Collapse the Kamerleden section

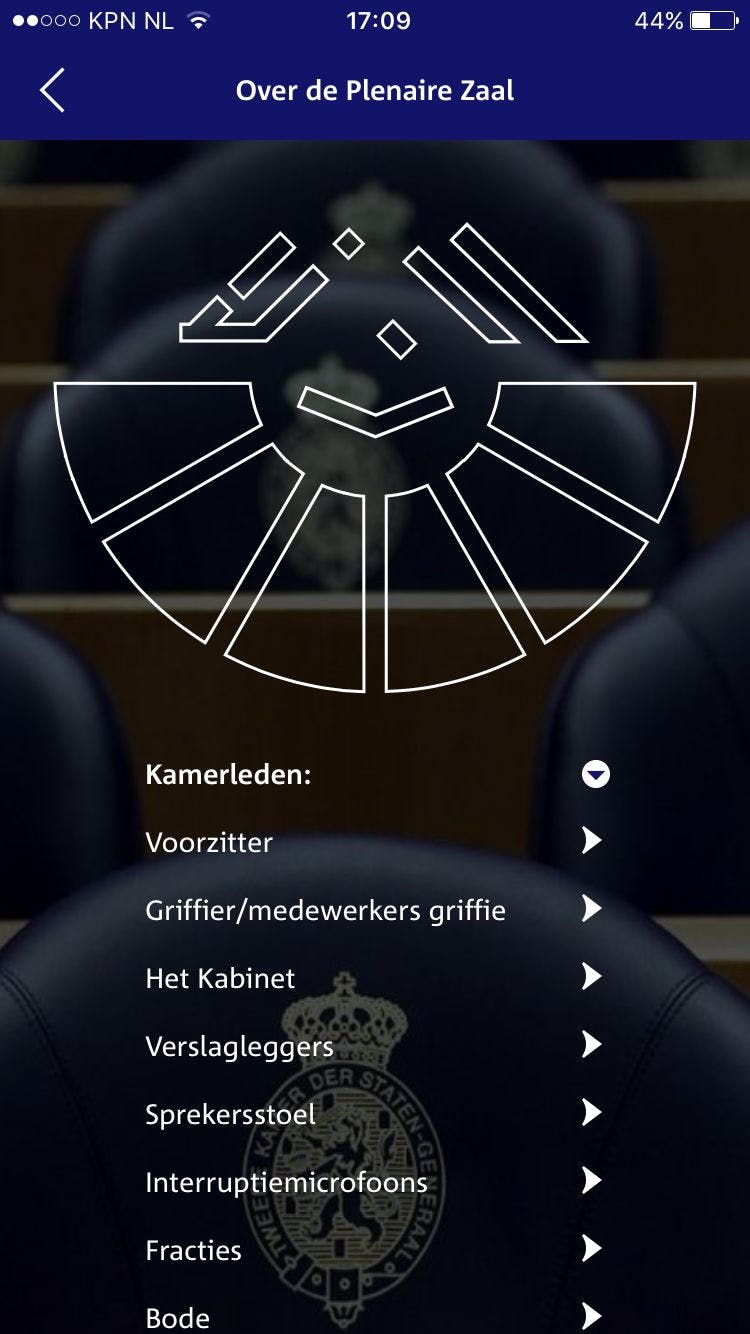coord(595,775)
